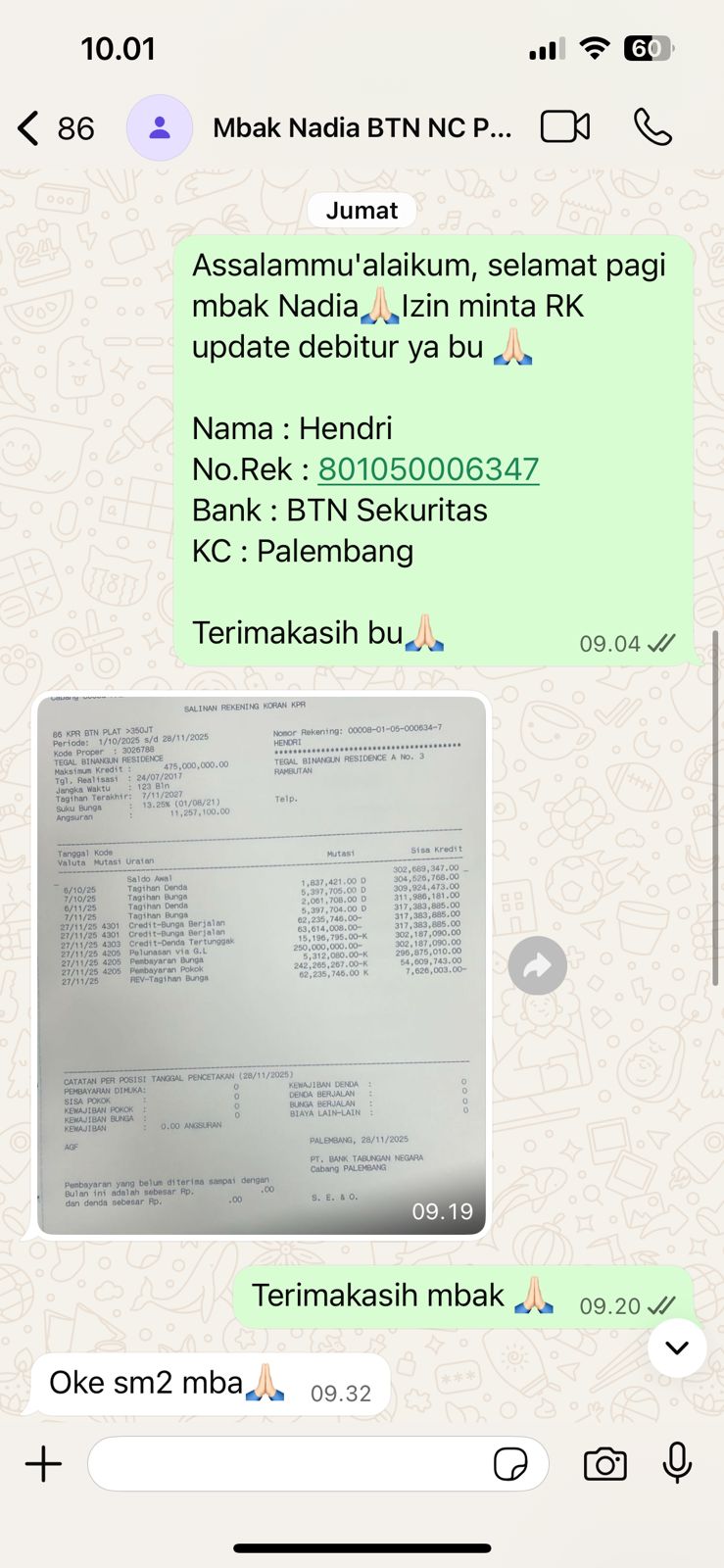Open the camera to take a photo

click(605, 1464)
